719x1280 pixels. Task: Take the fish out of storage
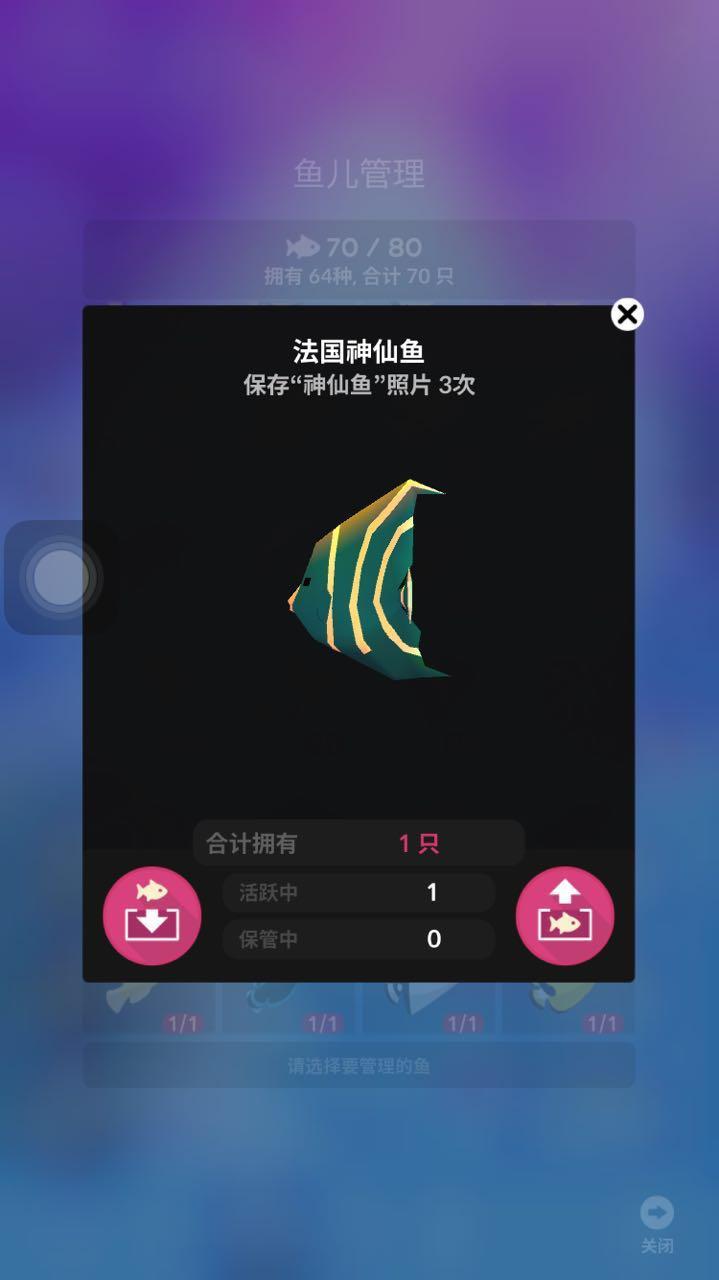click(x=565, y=915)
